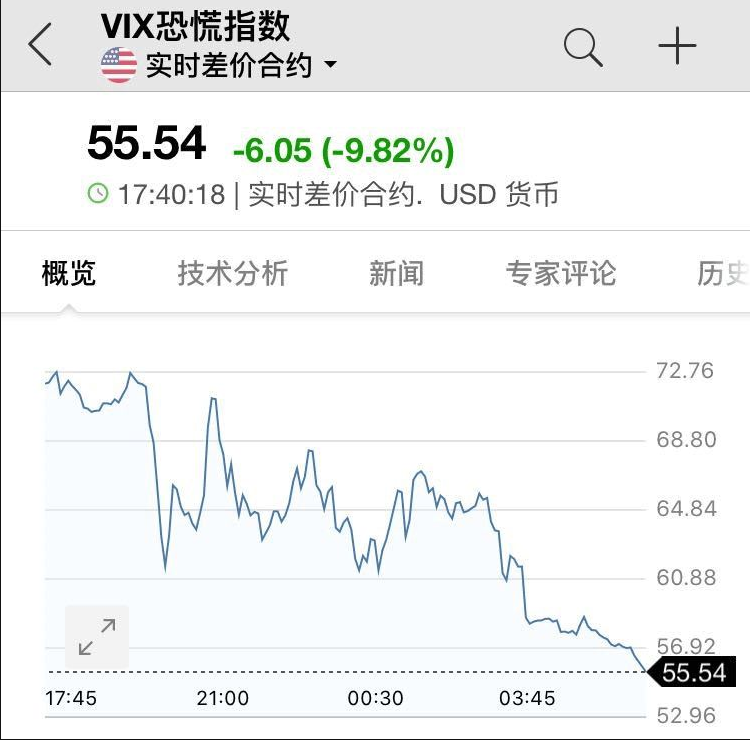The width and height of the screenshot is (750, 740).
Task: Add VIX to watchlist with plus icon
Action: pos(677,46)
